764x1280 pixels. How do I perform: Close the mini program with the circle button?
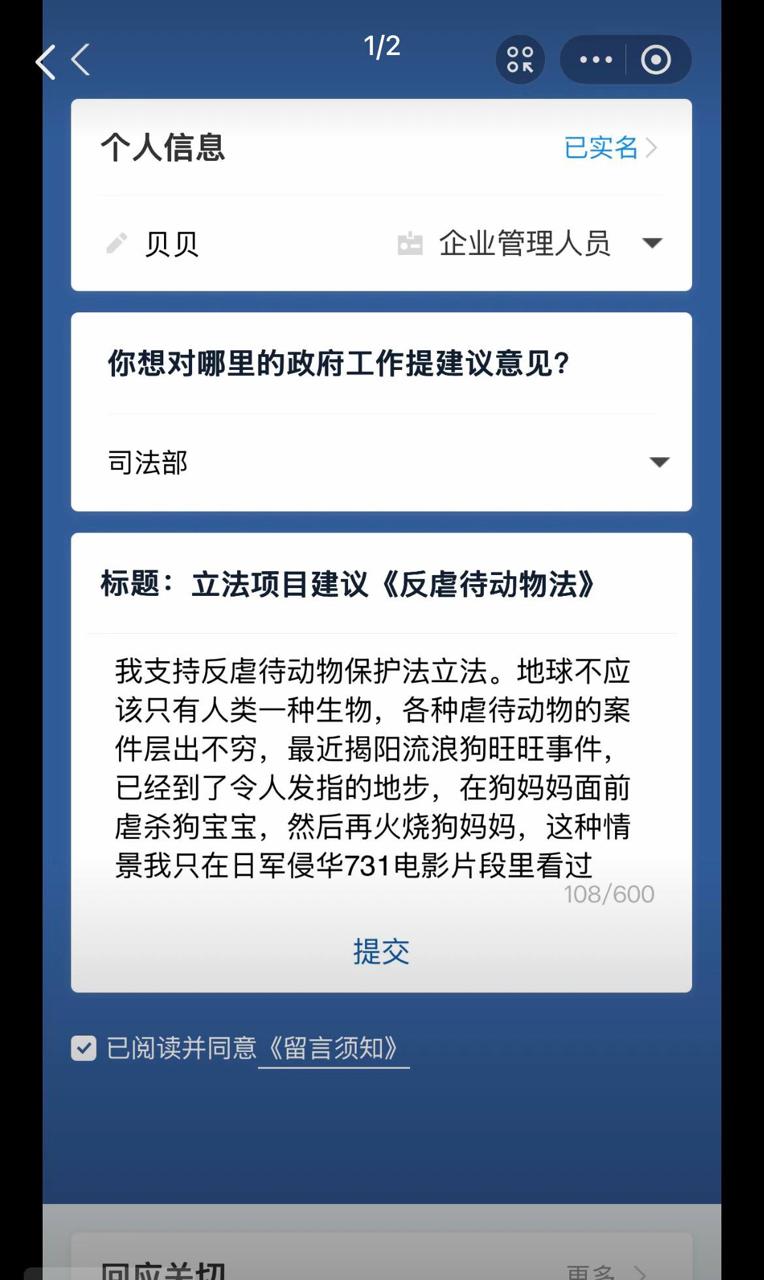click(x=656, y=60)
